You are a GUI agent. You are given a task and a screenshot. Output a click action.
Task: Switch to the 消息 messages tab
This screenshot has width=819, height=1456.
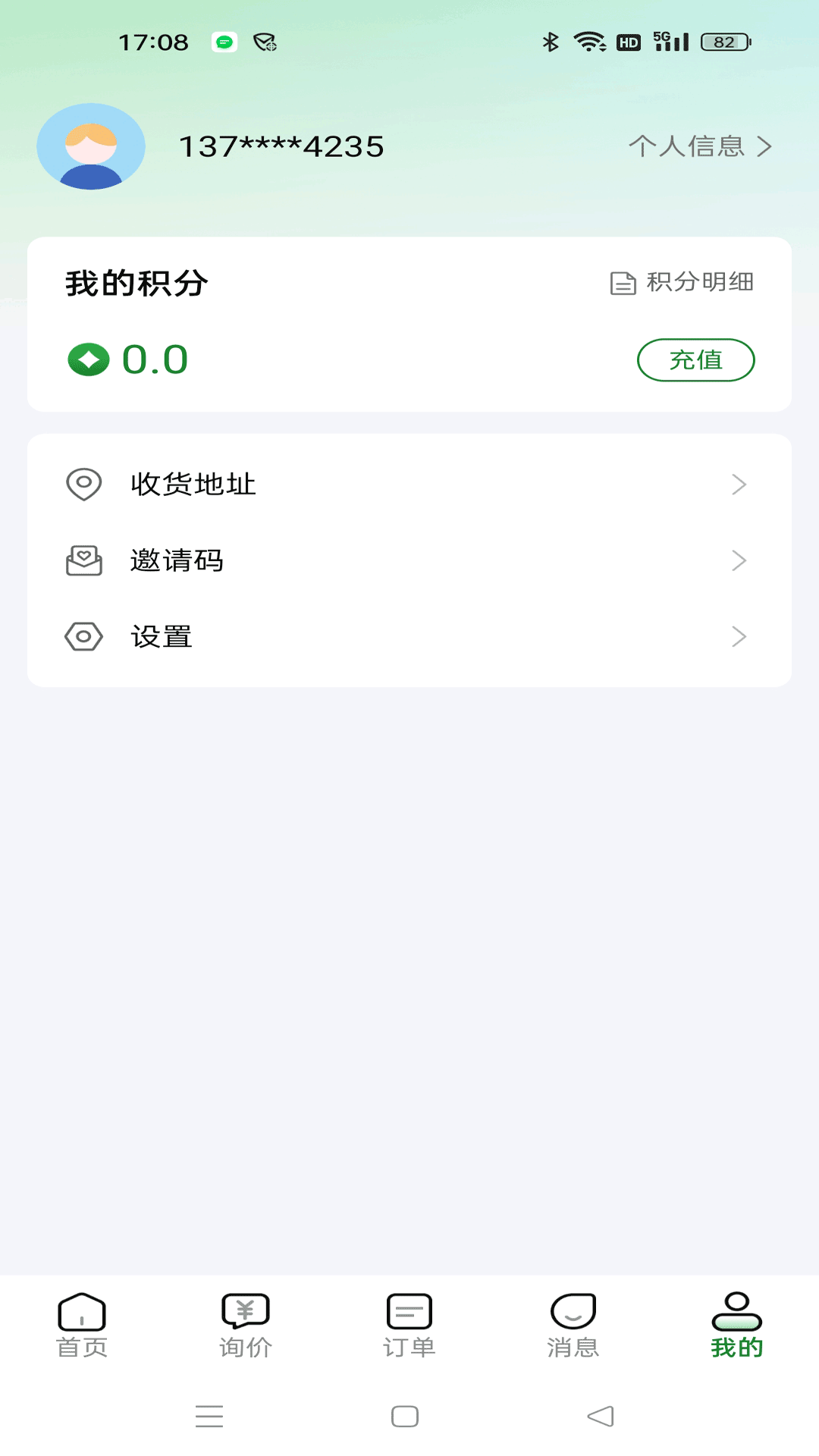pyautogui.click(x=573, y=1331)
